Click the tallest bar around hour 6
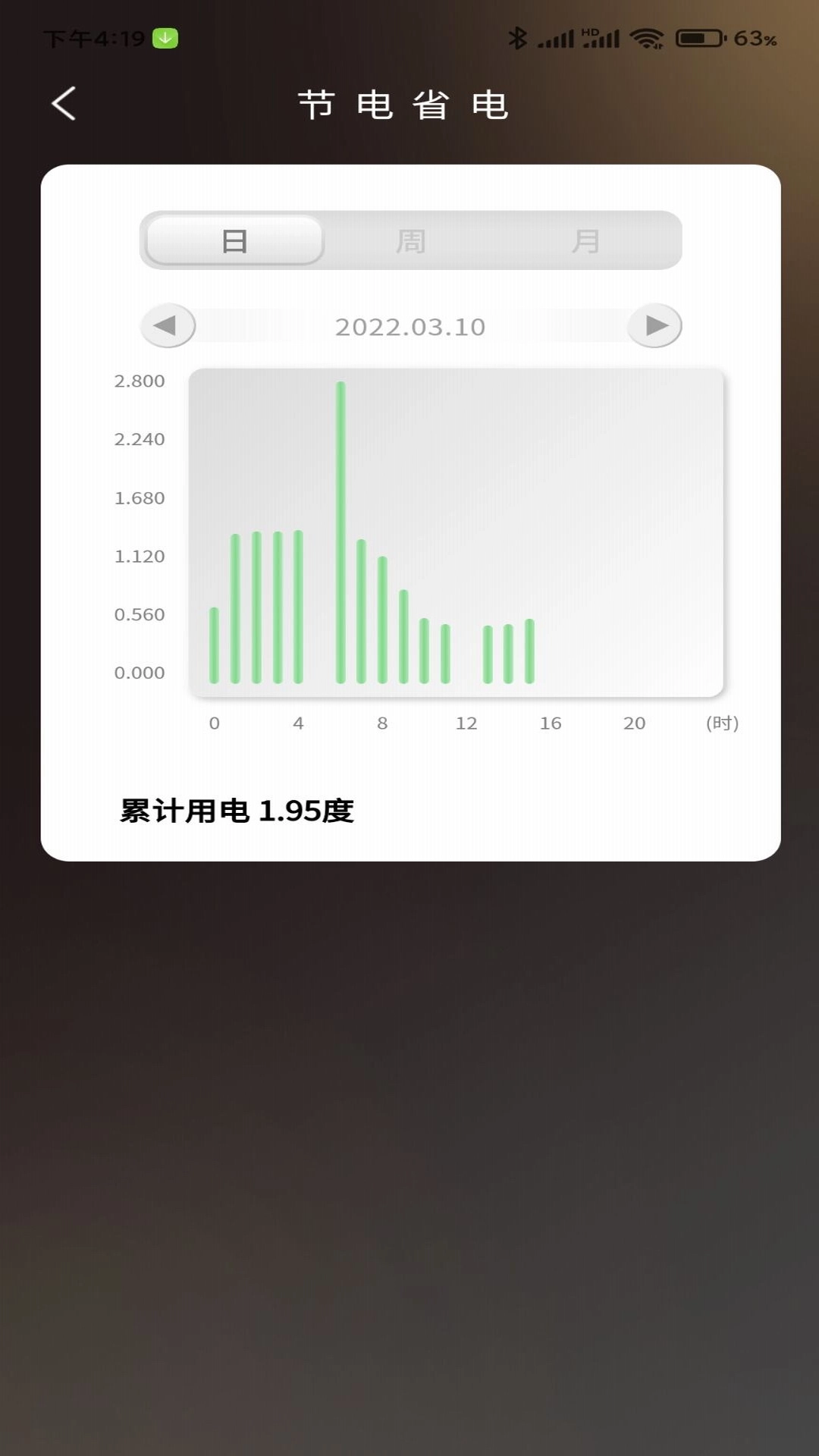 (x=340, y=531)
